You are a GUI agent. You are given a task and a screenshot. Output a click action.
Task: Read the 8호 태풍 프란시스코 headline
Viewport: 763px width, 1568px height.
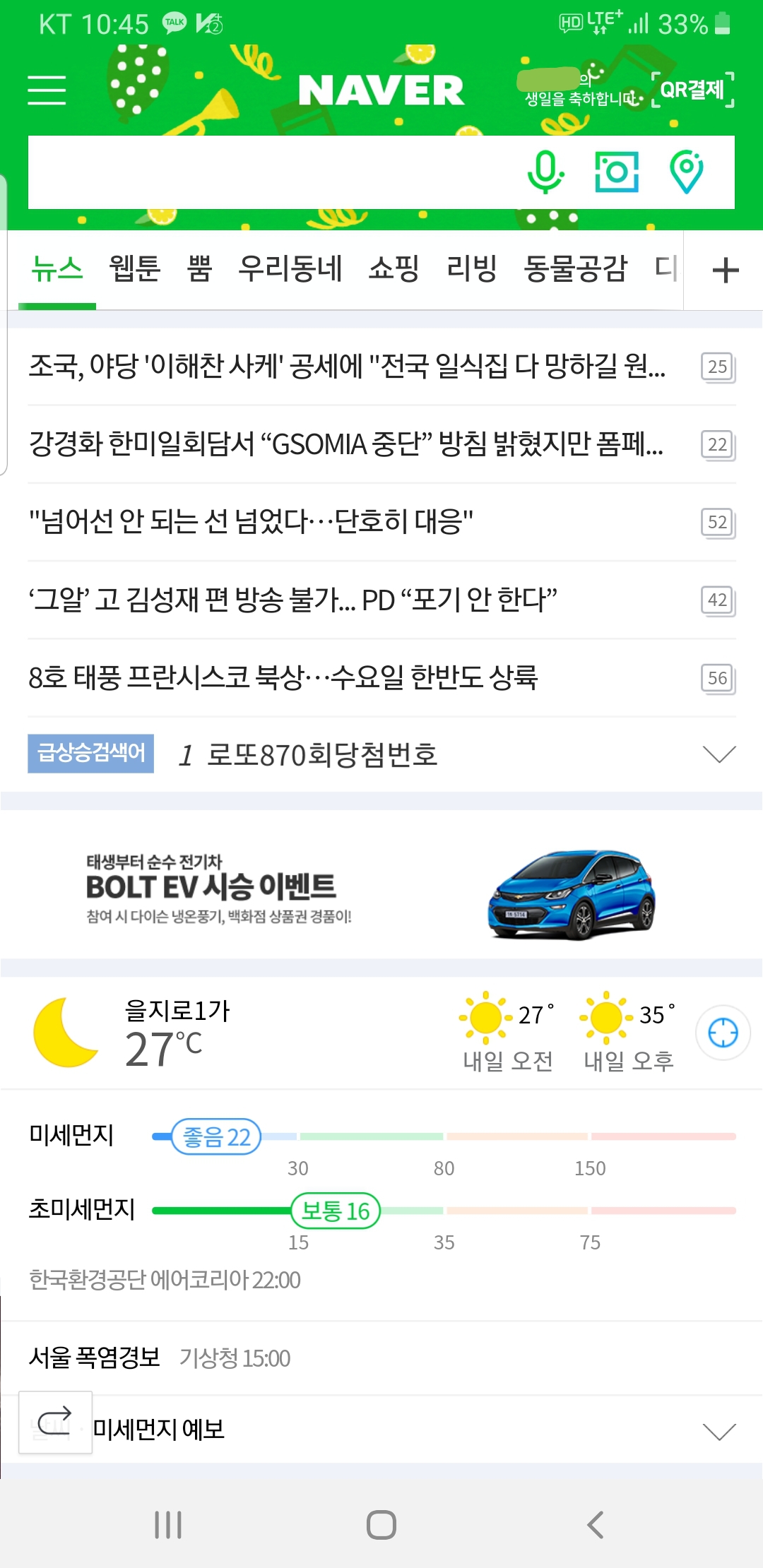coord(283,677)
